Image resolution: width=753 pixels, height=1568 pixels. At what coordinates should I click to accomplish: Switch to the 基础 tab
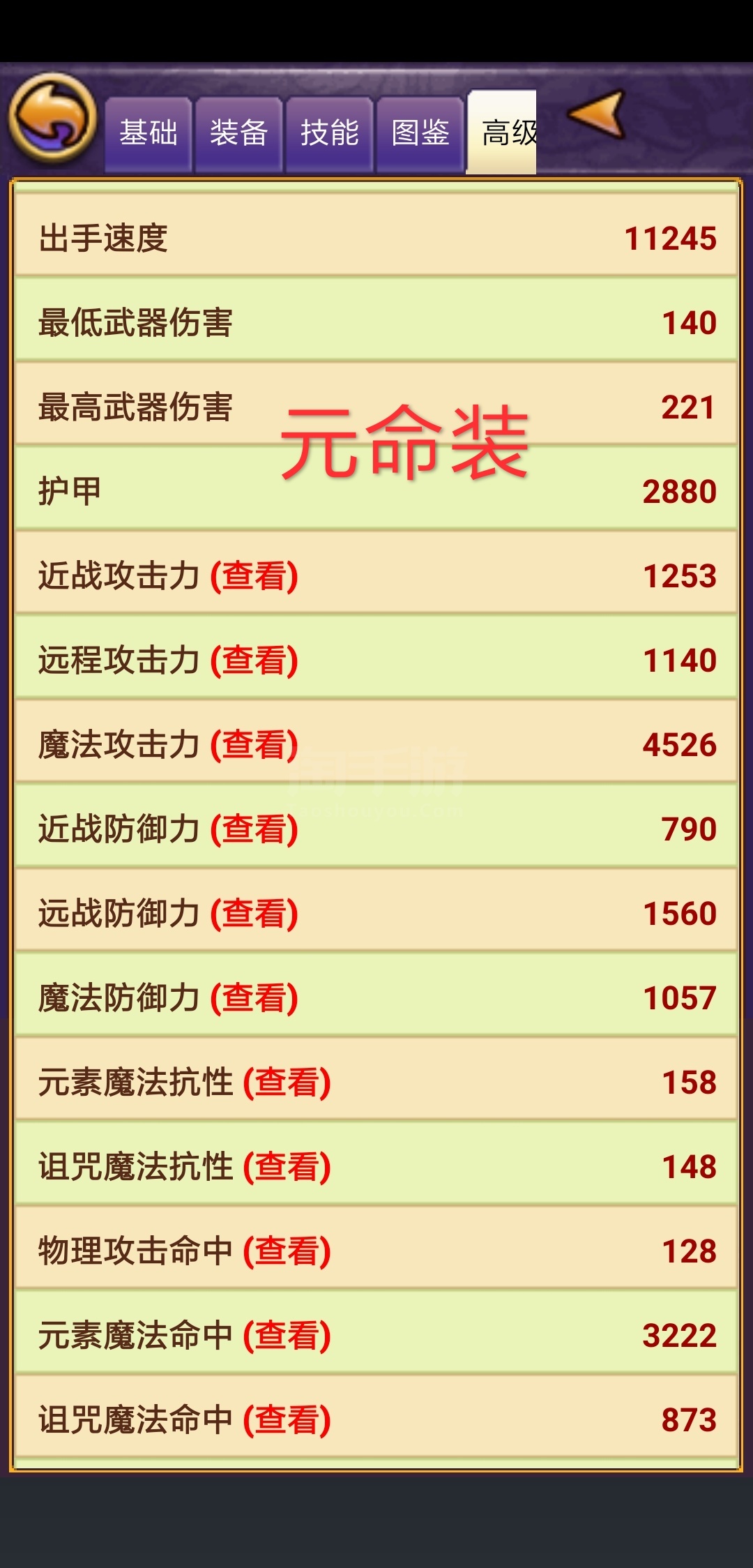[148, 134]
